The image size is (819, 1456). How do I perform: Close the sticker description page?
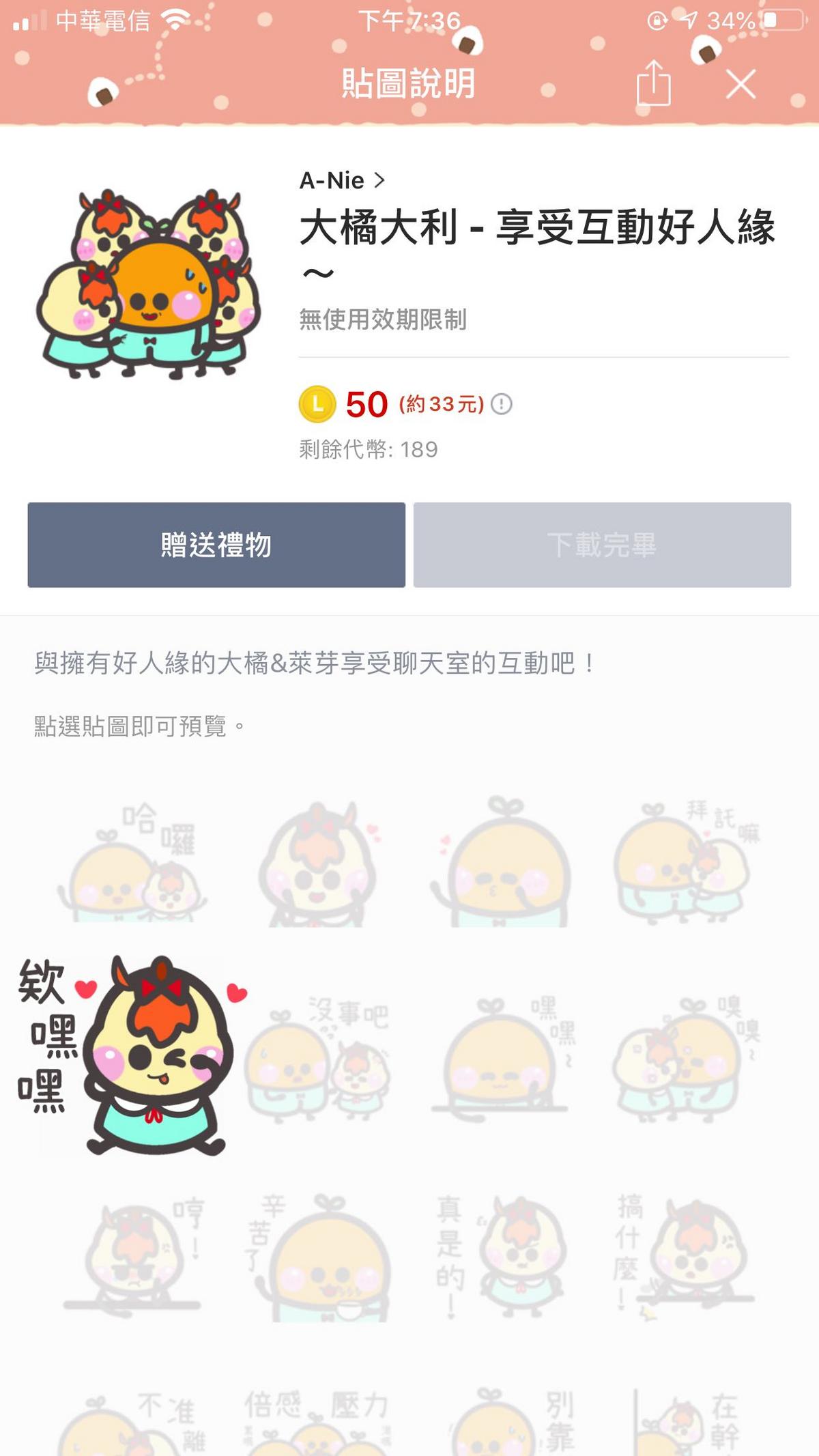741,85
